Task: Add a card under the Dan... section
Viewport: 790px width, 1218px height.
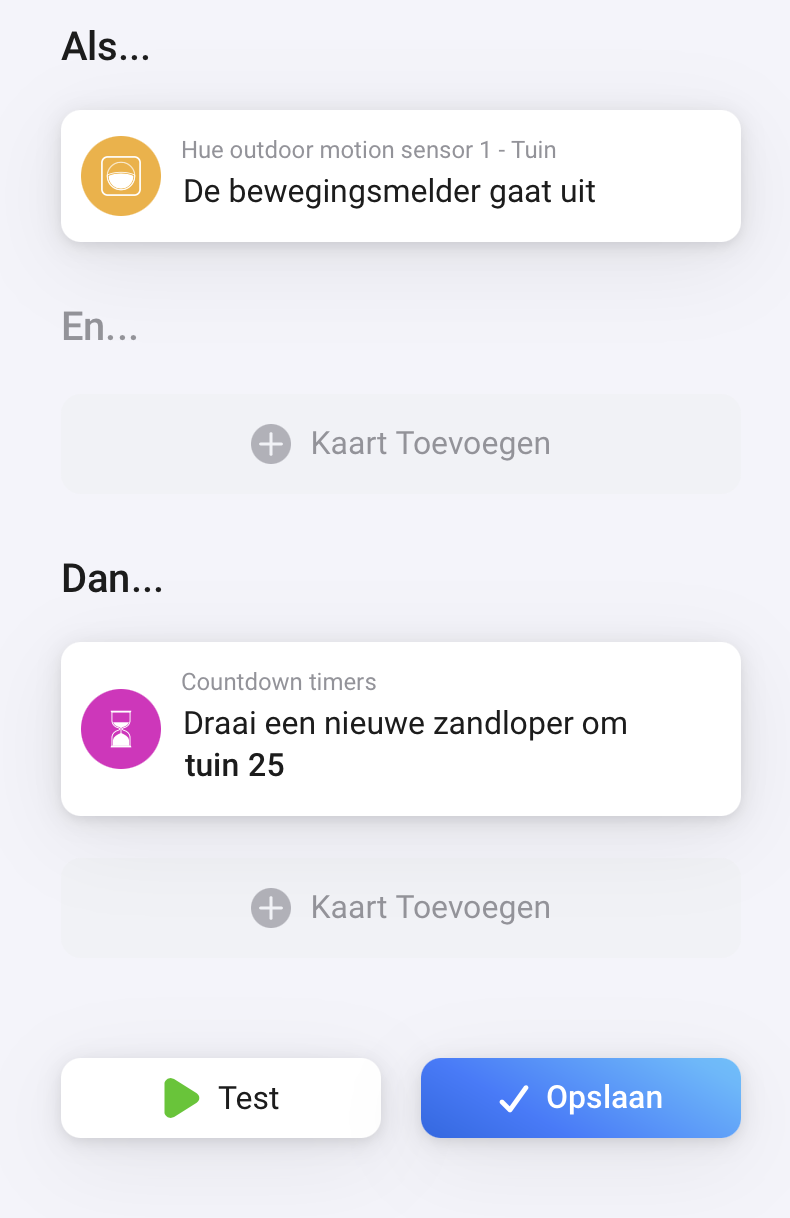Action: coord(400,907)
